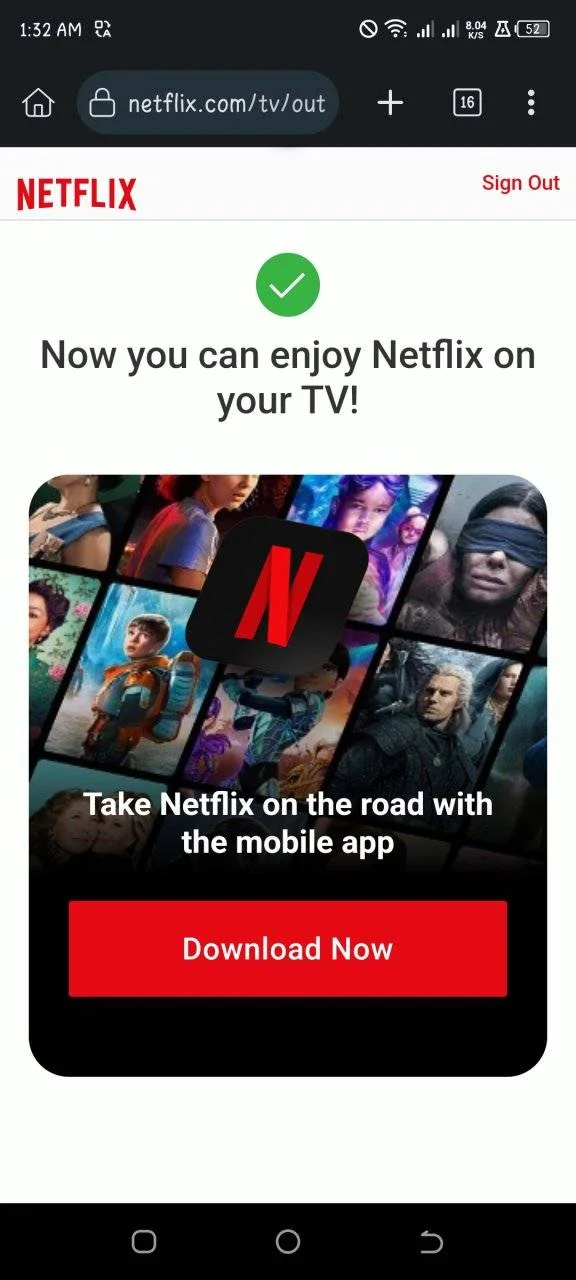Tap Download Now for the mobile app
The image size is (576, 1280).
[288, 948]
